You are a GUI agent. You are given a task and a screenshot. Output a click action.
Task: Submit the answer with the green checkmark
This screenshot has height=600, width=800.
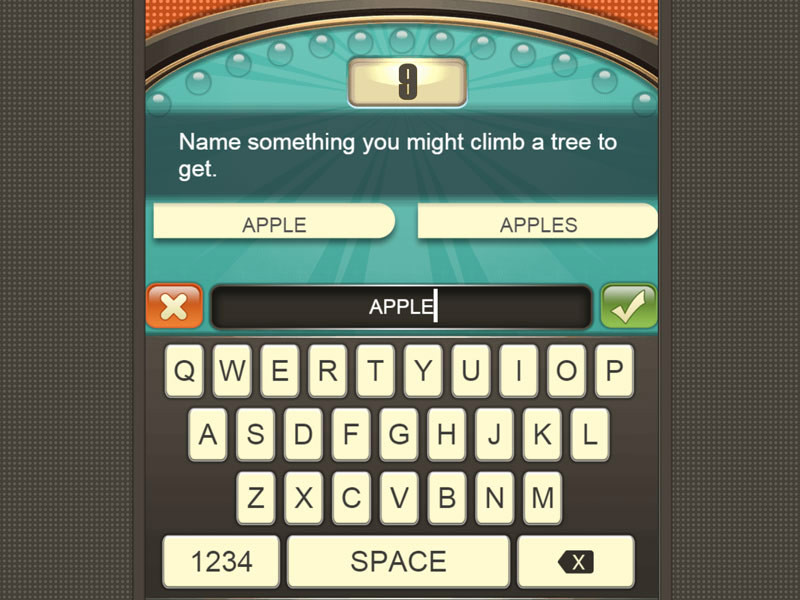628,307
